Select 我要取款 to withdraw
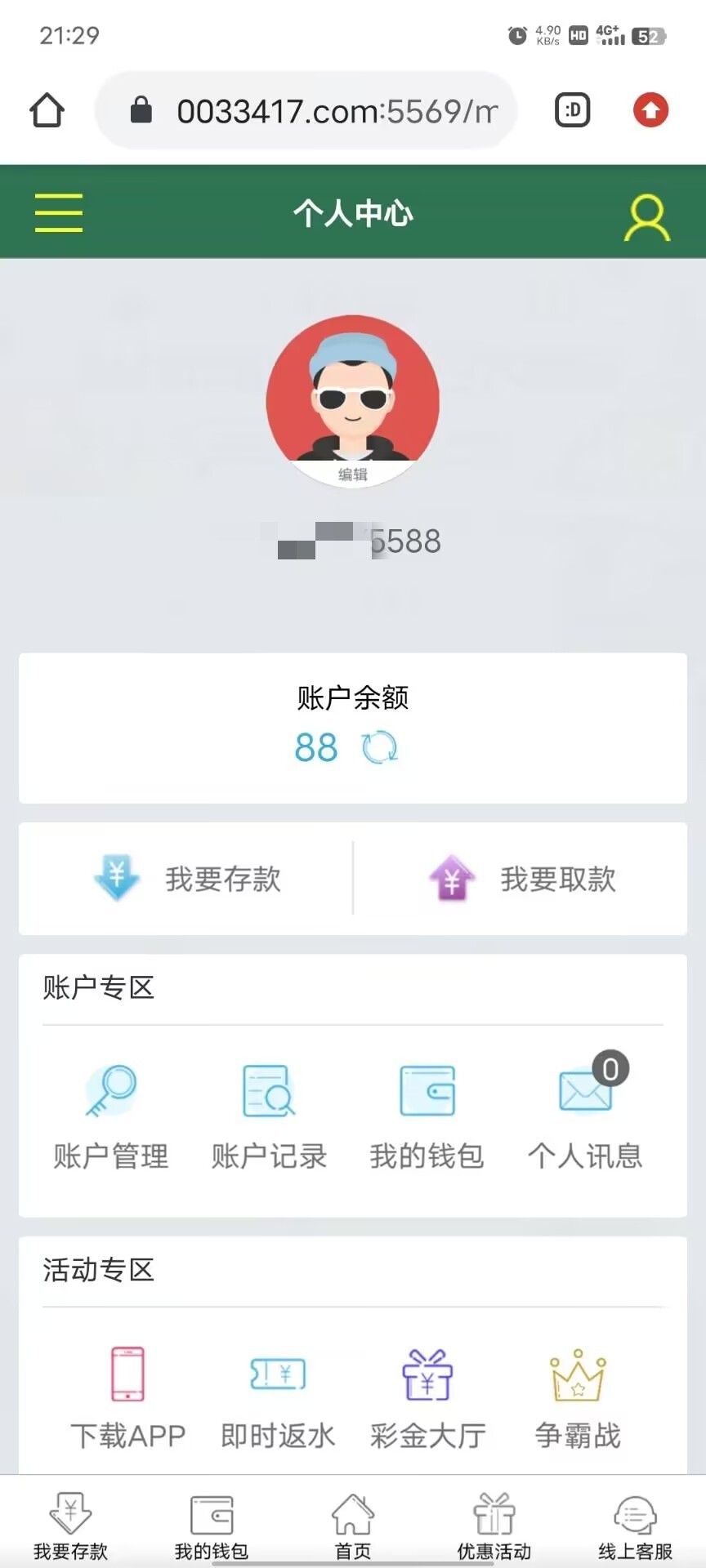This screenshot has width=706, height=1568. [521, 879]
